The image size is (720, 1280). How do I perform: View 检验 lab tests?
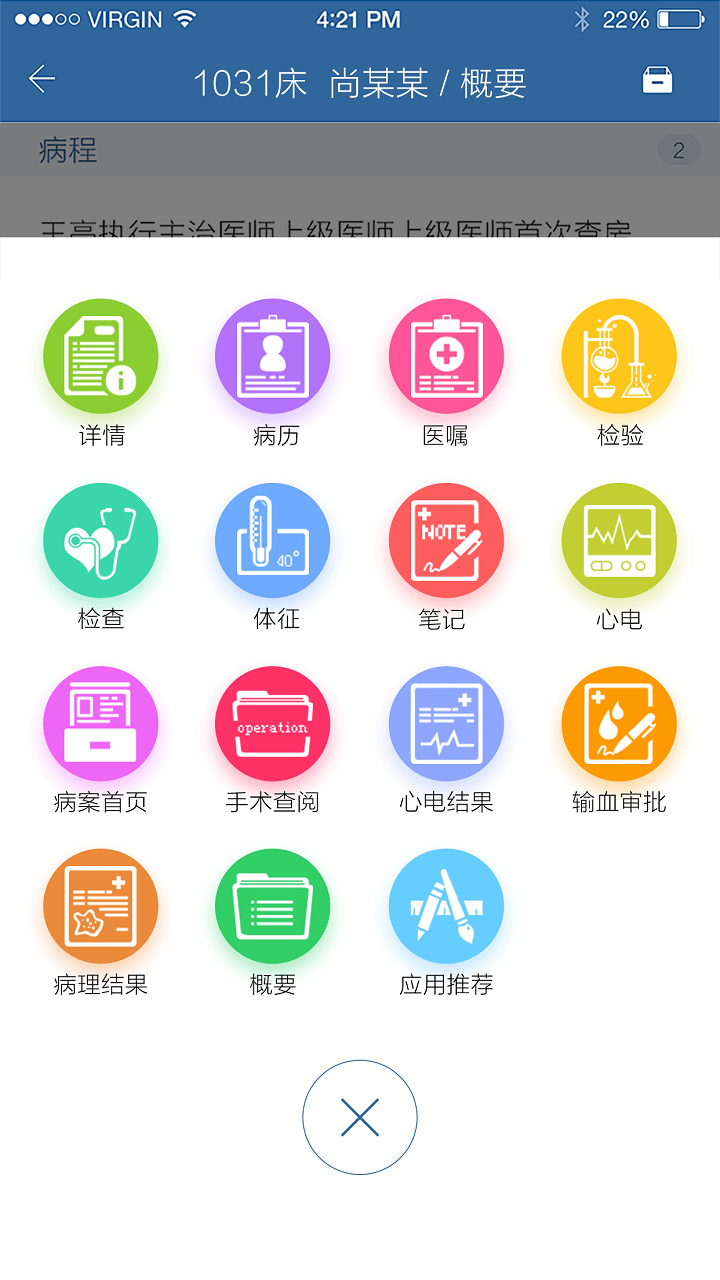point(619,357)
